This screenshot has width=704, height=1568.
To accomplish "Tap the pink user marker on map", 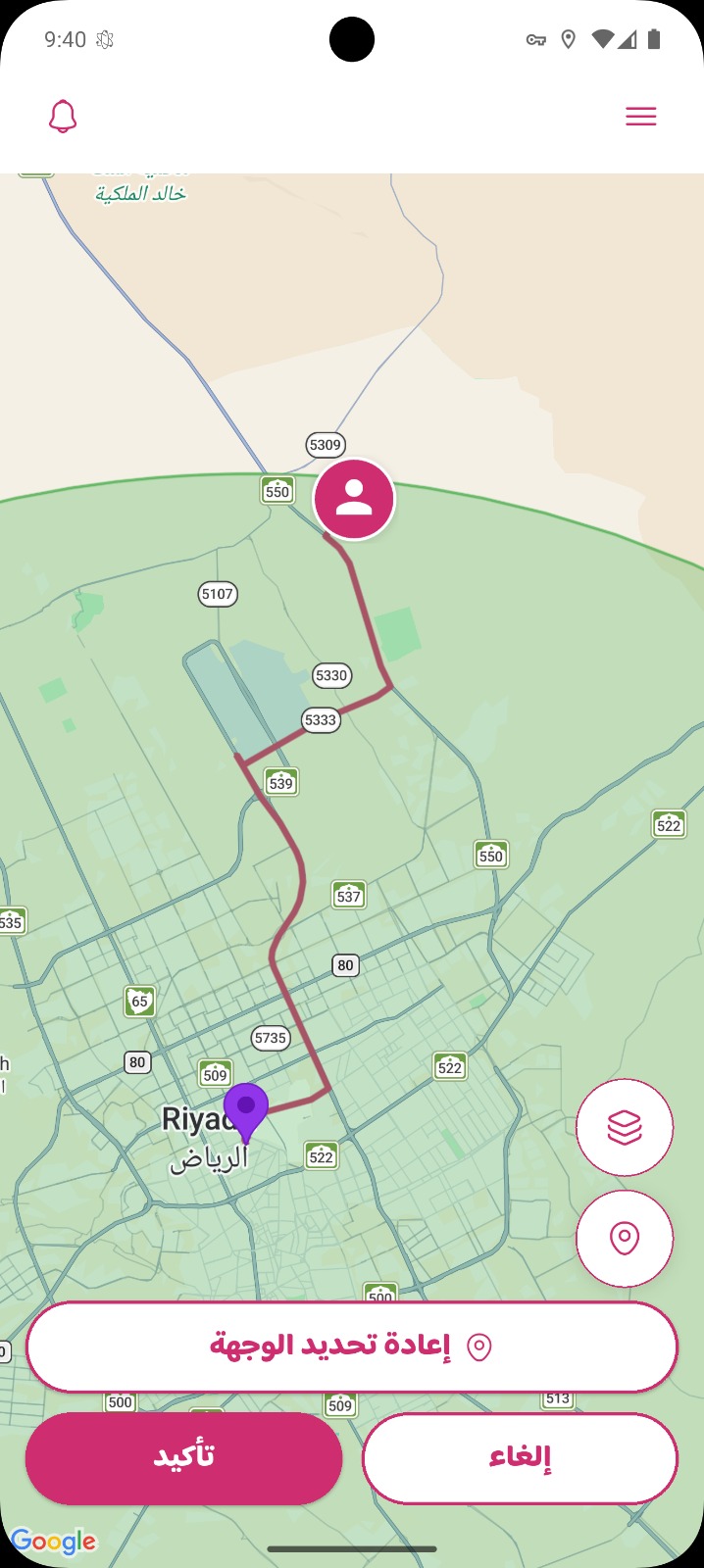I will pos(354,499).
